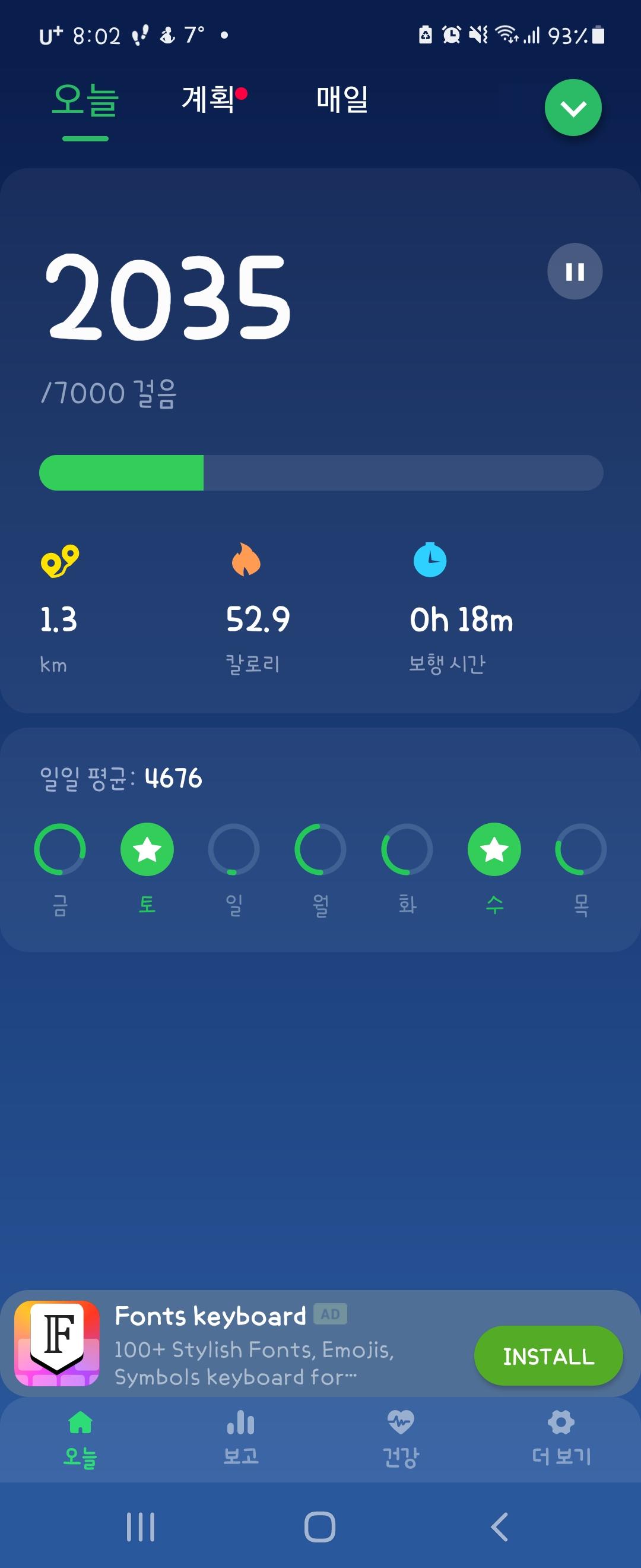Screen dimensions: 641x1568
Task: Switch to the 매일 top tab
Action: (342, 99)
